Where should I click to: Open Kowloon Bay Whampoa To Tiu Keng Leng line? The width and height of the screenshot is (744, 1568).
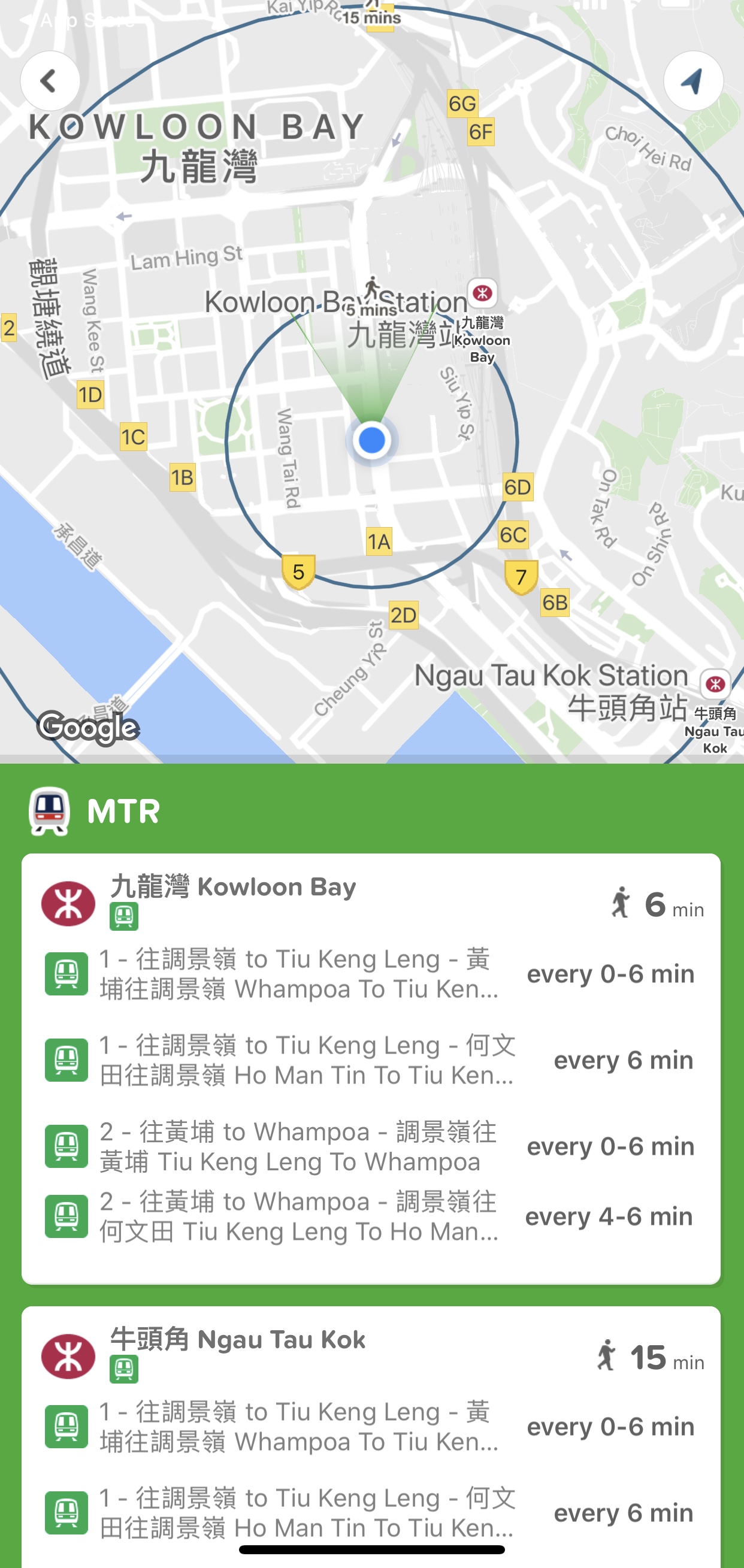click(x=370, y=974)
